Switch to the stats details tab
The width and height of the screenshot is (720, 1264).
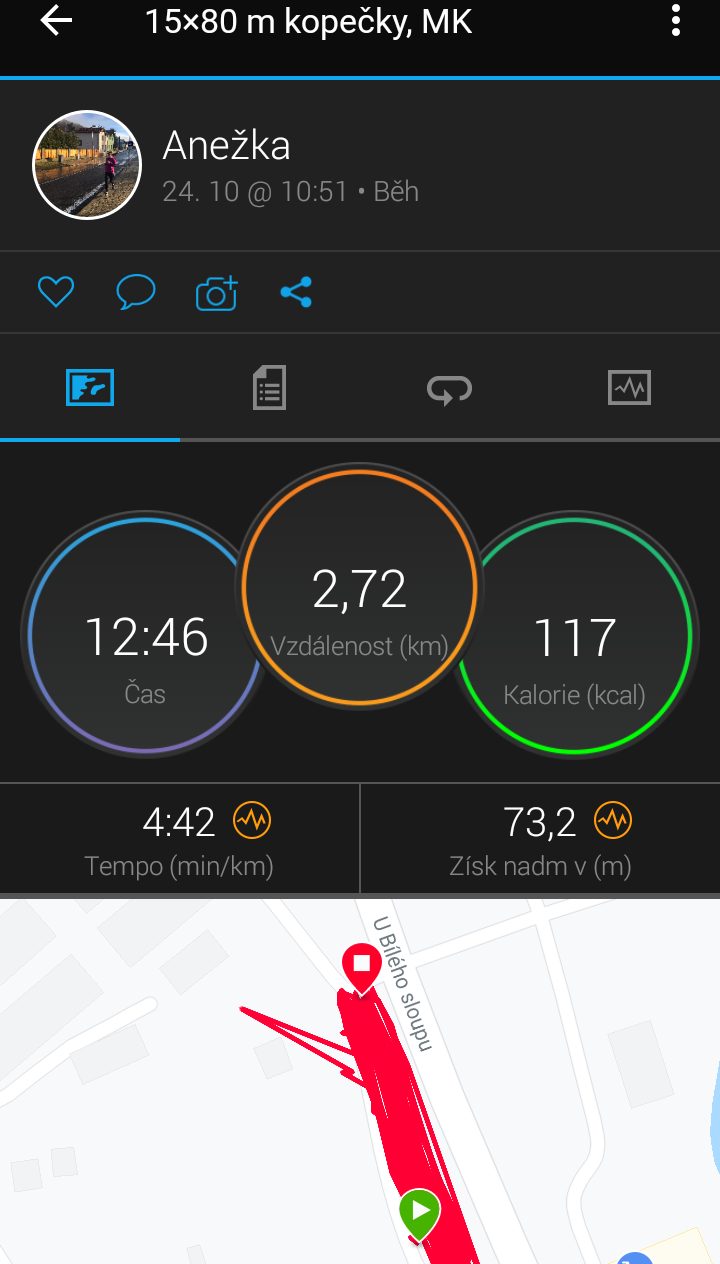pyautogui.click(x=270, y=387)
